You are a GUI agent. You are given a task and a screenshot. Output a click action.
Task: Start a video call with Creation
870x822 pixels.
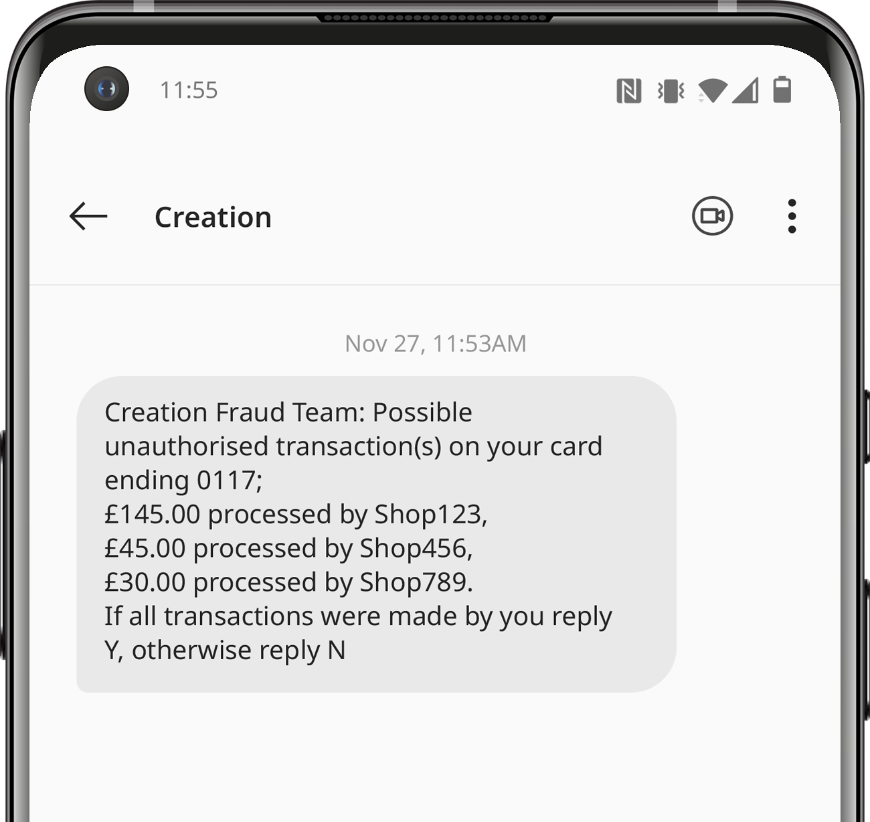(x=712, y=216)
